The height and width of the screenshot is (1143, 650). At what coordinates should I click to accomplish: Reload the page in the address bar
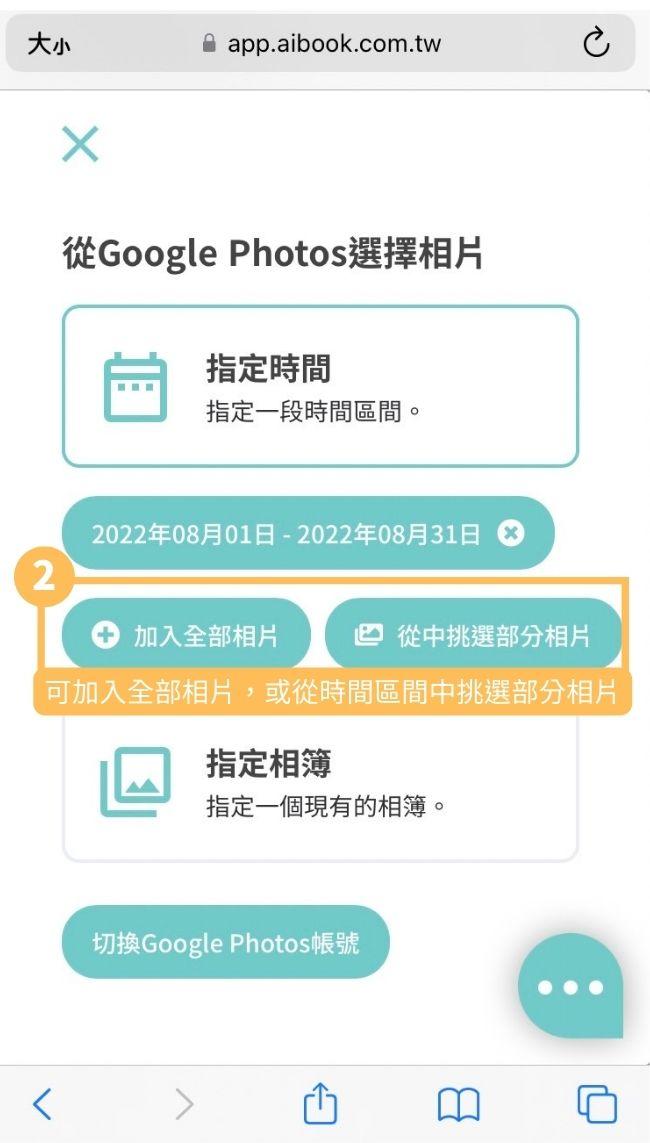coord(596,44)
